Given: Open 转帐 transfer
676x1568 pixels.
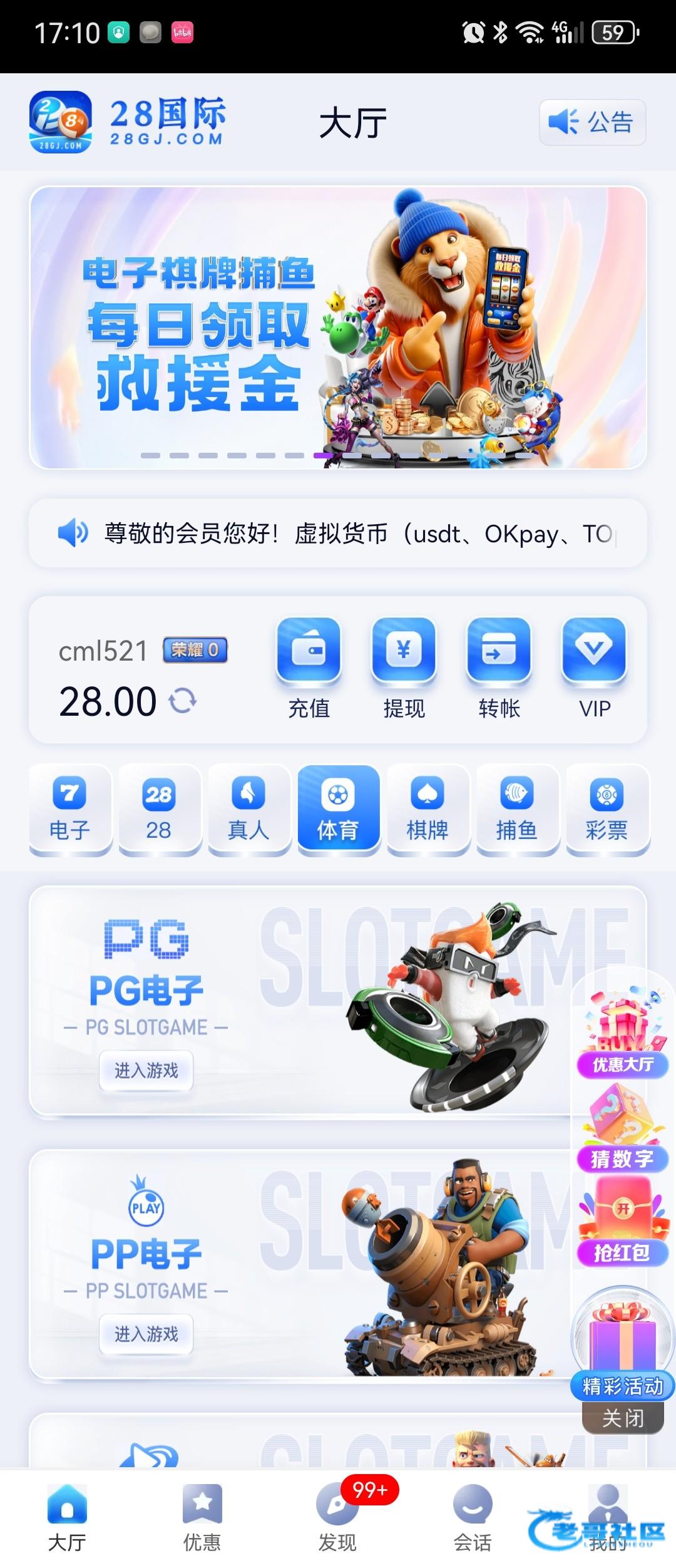Looking at the screenshot, I should [x=499, y=667].
